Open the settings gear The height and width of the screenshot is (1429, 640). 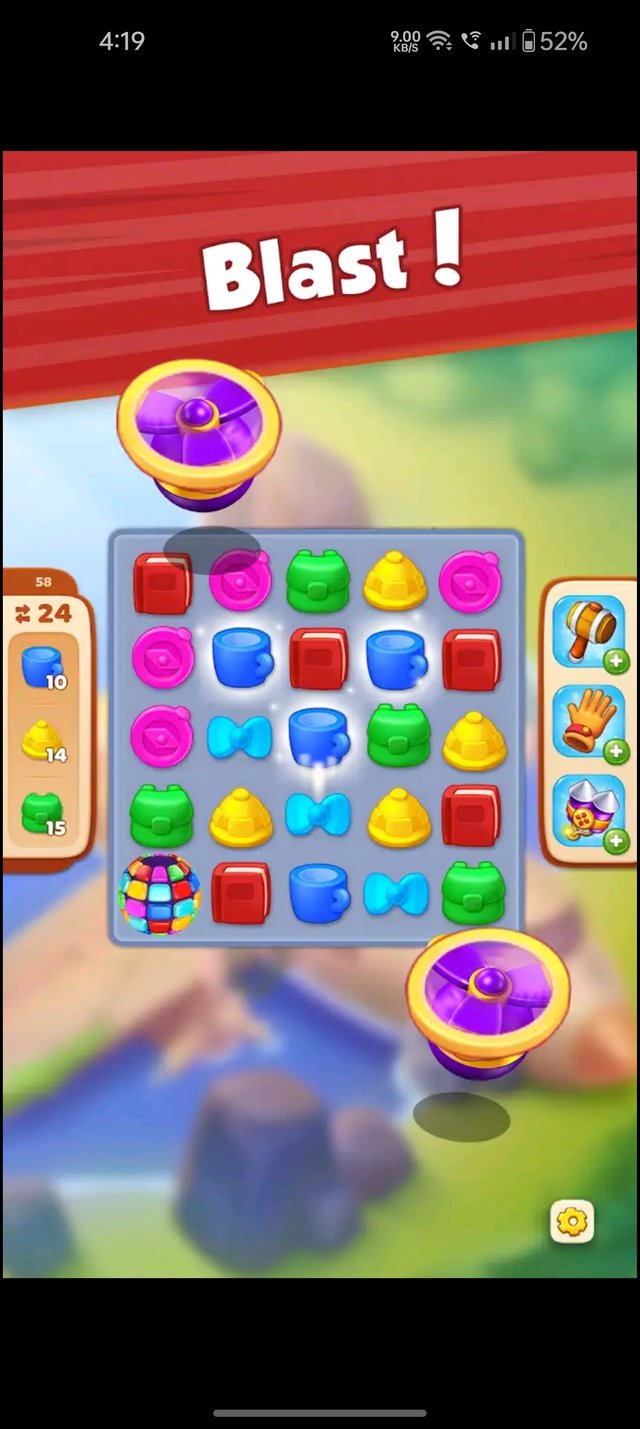(572, 1221)
